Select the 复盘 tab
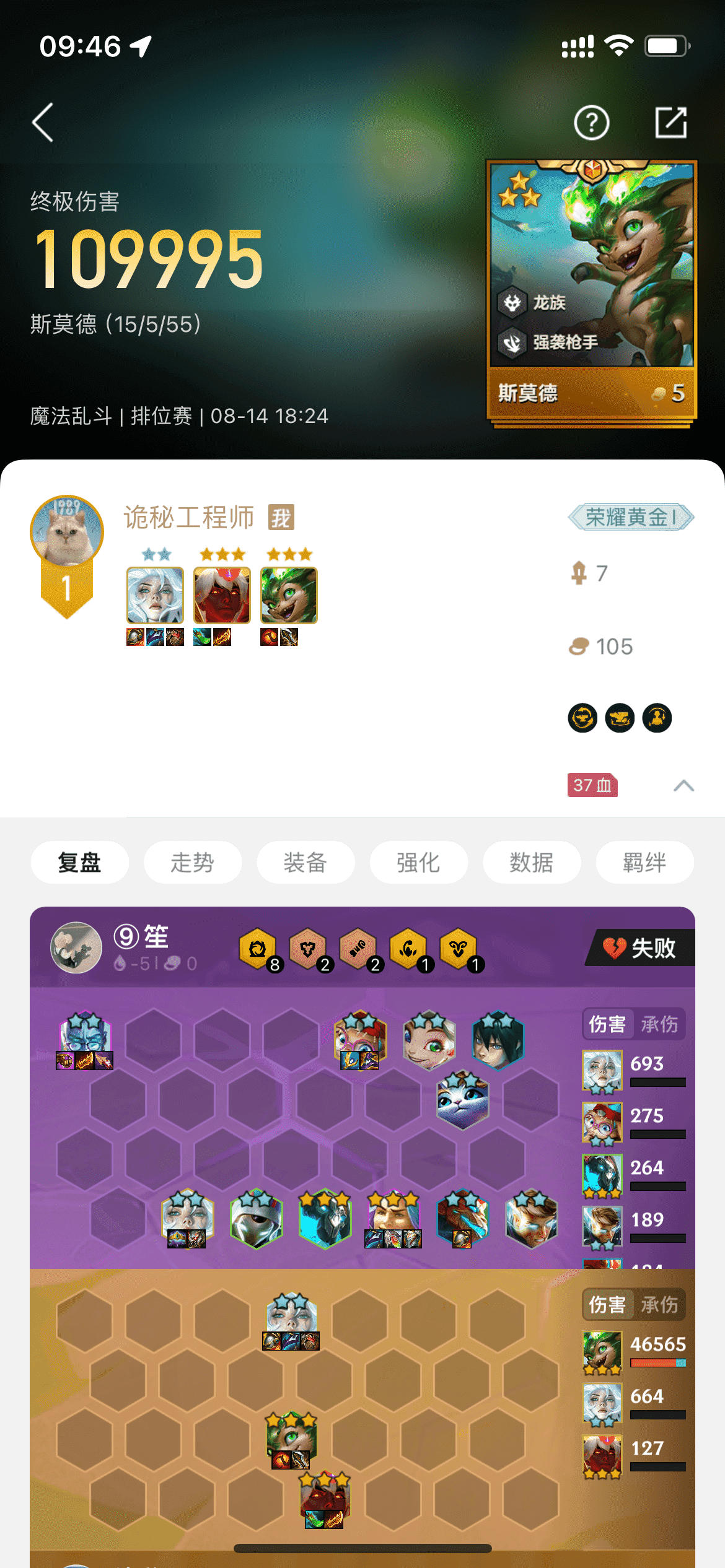The width and height of the screenshot is (725, 1568). click(x=79, y=862)
